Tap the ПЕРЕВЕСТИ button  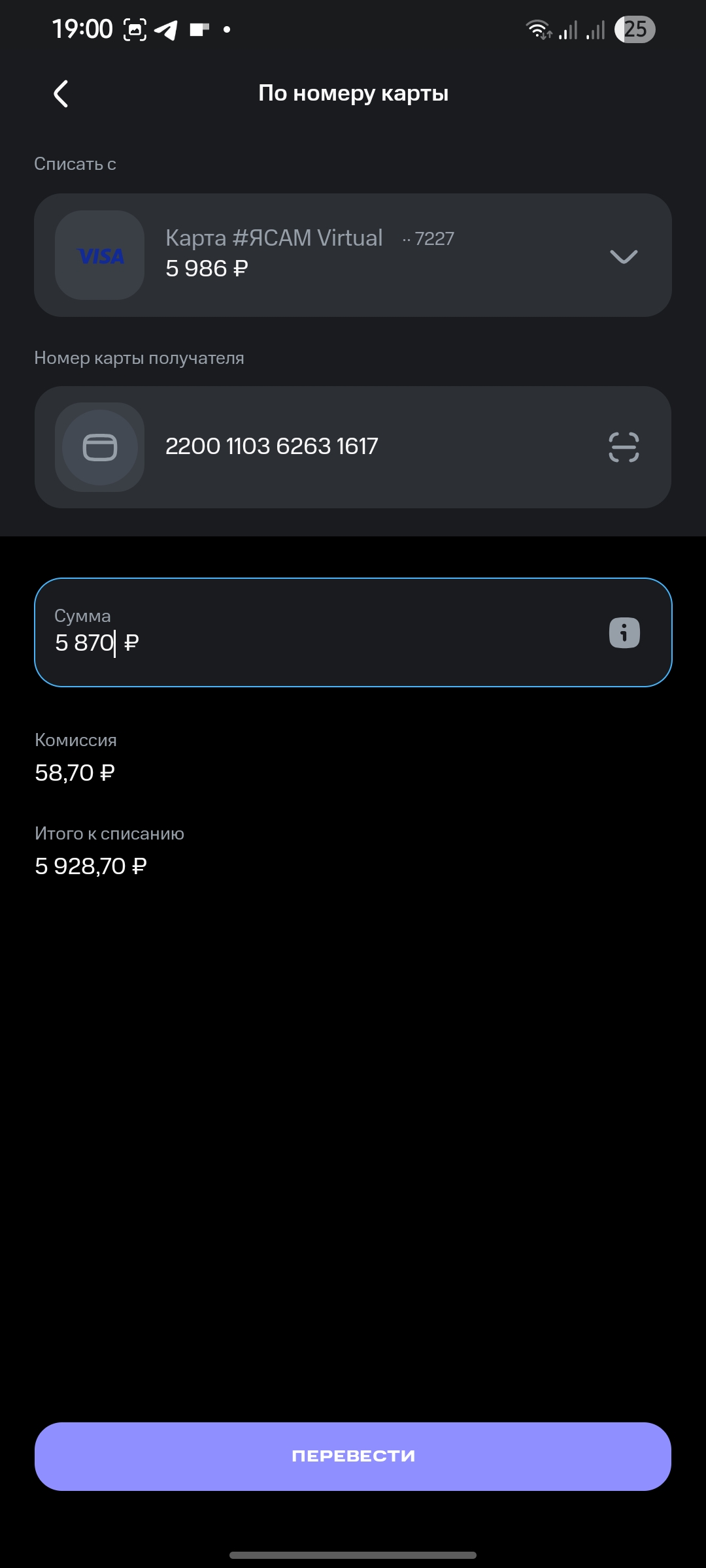(353, 1456)
